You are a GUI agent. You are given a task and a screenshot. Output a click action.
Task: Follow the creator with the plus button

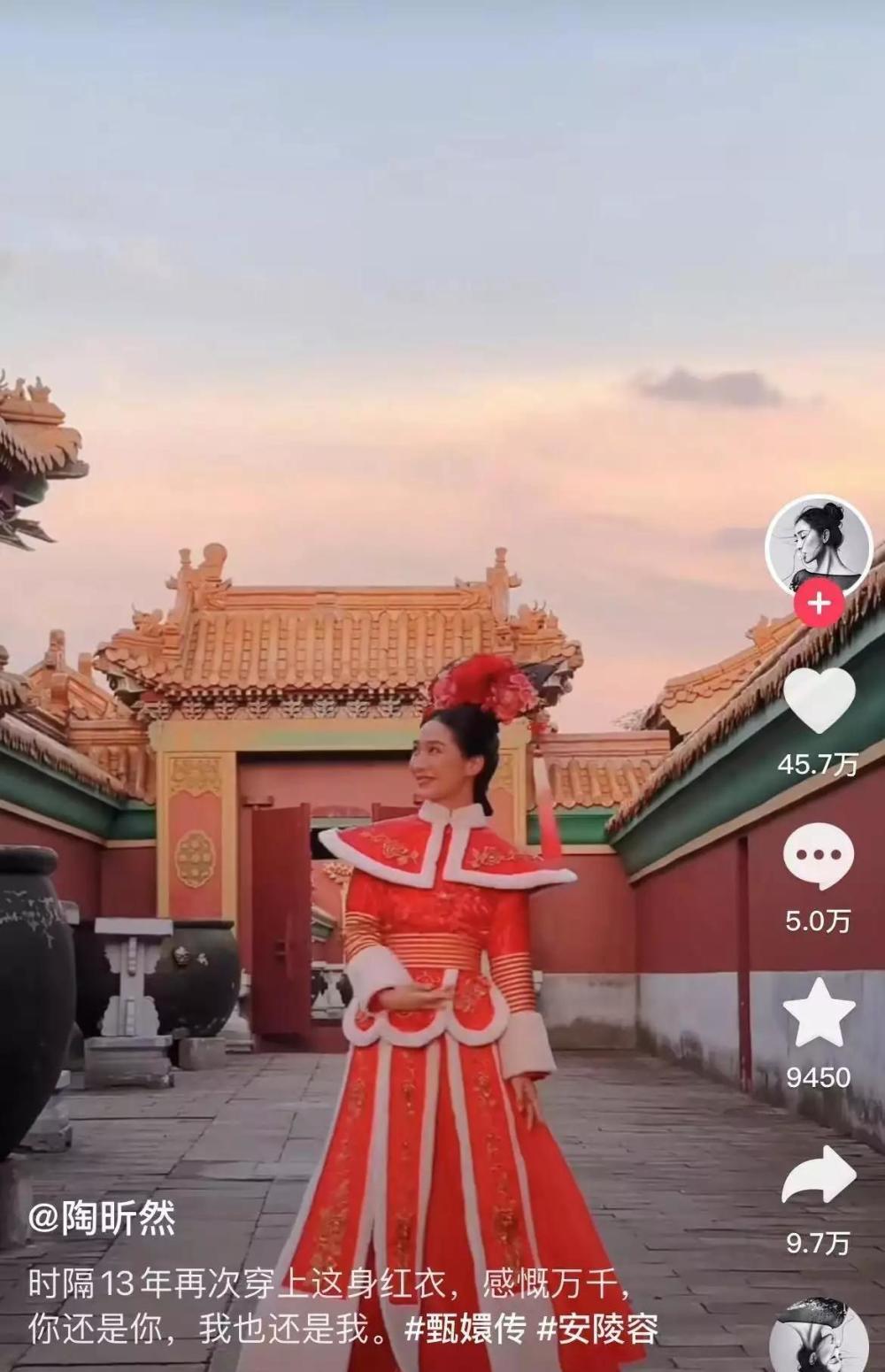[819, 604]
